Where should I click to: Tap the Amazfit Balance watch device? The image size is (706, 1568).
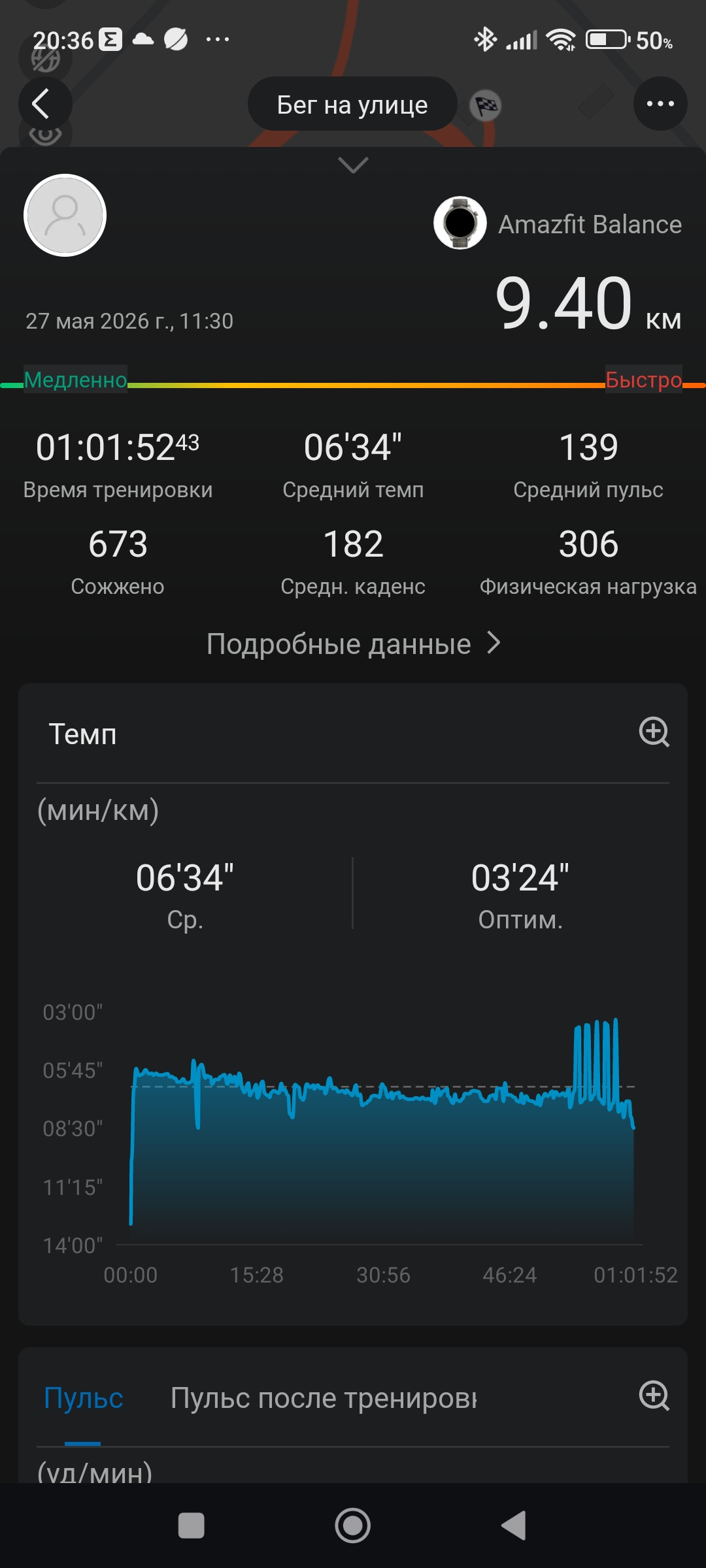(558, 223)
